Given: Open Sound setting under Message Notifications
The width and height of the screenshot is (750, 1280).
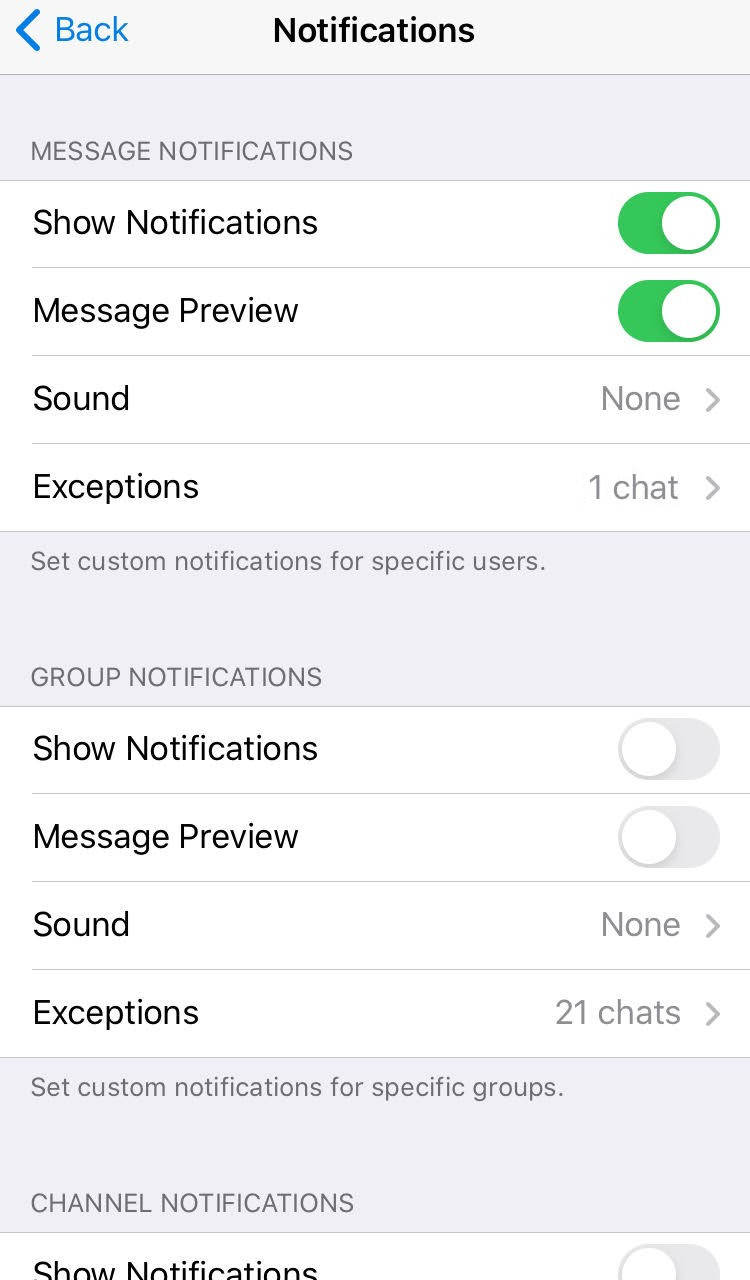Looking at the screenshot, I should pyautogui.click(x=375, y=399).
